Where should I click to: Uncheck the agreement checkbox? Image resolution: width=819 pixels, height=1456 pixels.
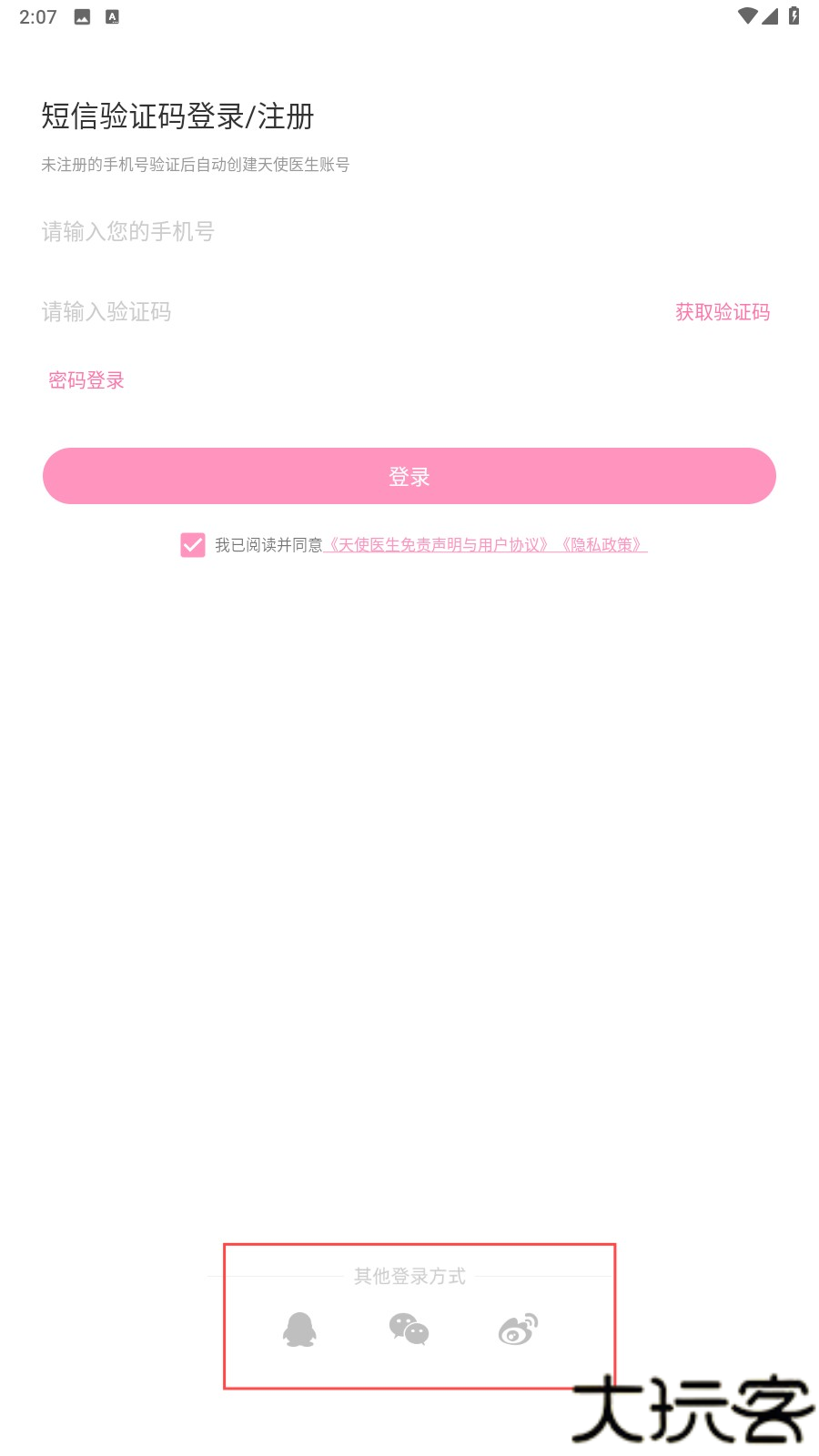193,545
